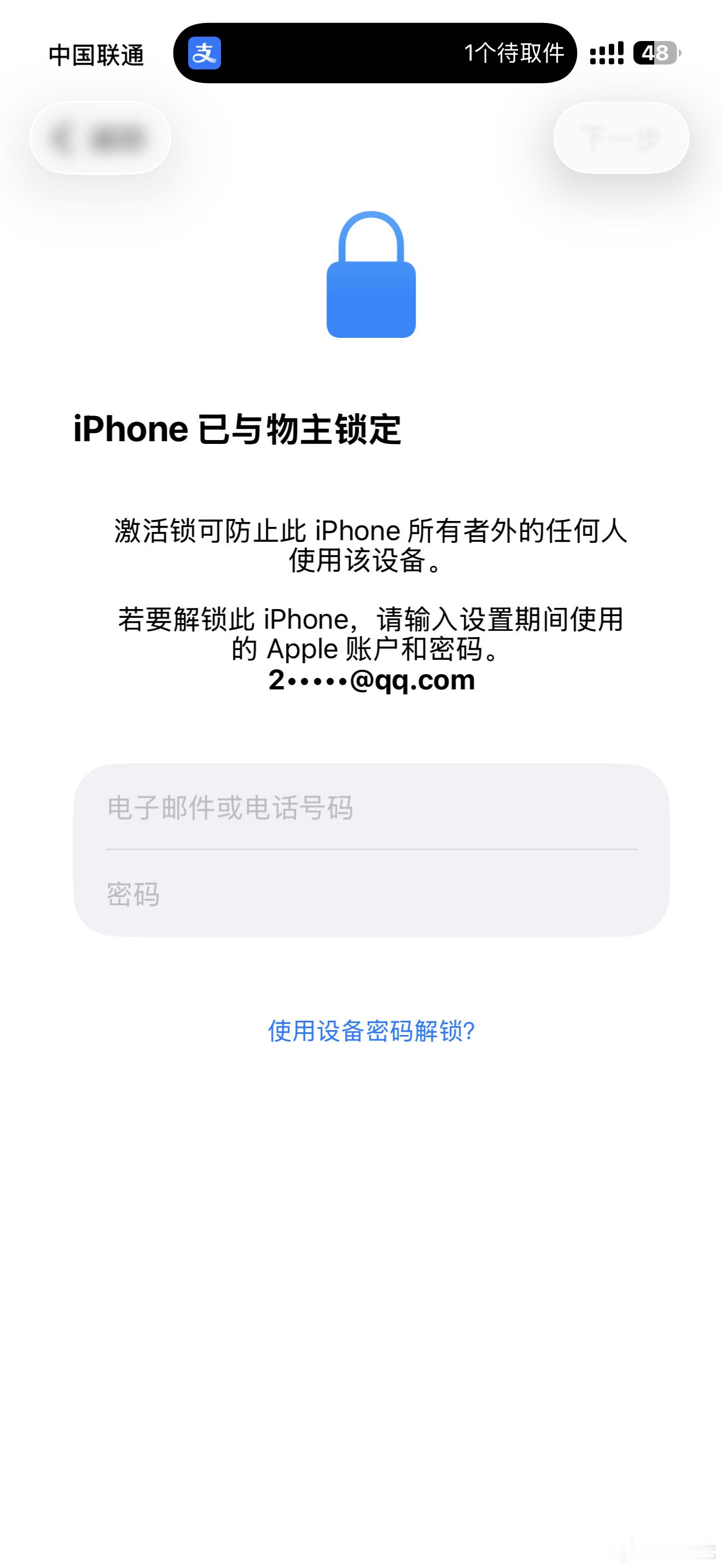The image size is (722, 1568).
Task: Tap the blue padlock icon
Action: [370, 280]
